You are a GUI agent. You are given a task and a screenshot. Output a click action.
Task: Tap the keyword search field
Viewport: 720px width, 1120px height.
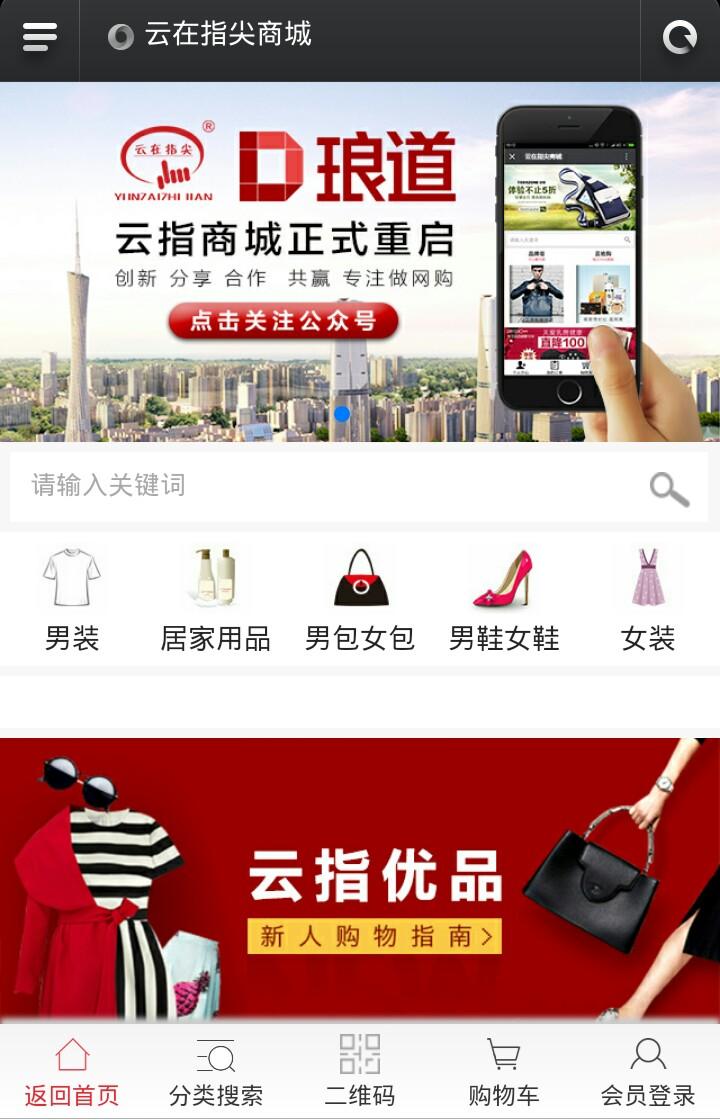coord(320,486)
